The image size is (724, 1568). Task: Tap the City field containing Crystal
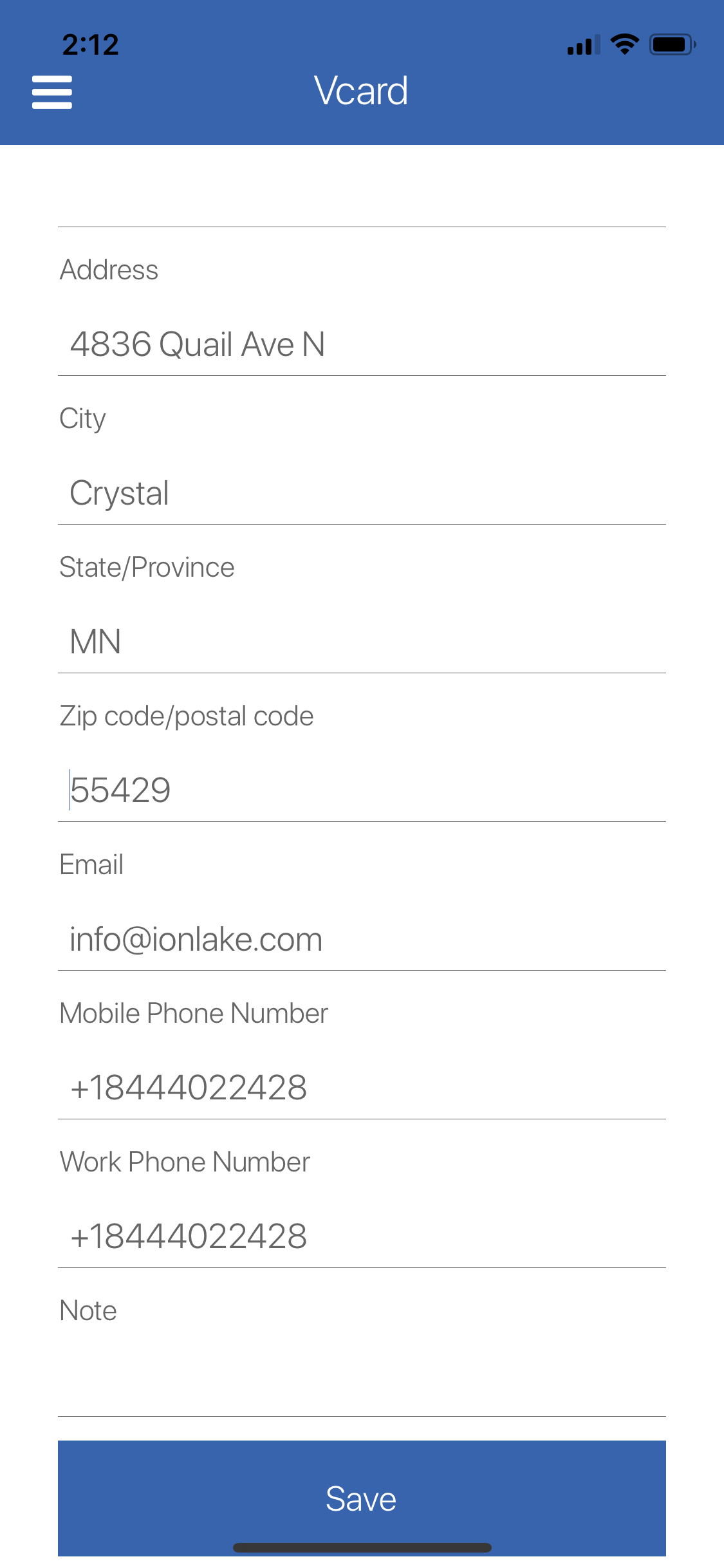pyautogui.click(x=360, y=494)
